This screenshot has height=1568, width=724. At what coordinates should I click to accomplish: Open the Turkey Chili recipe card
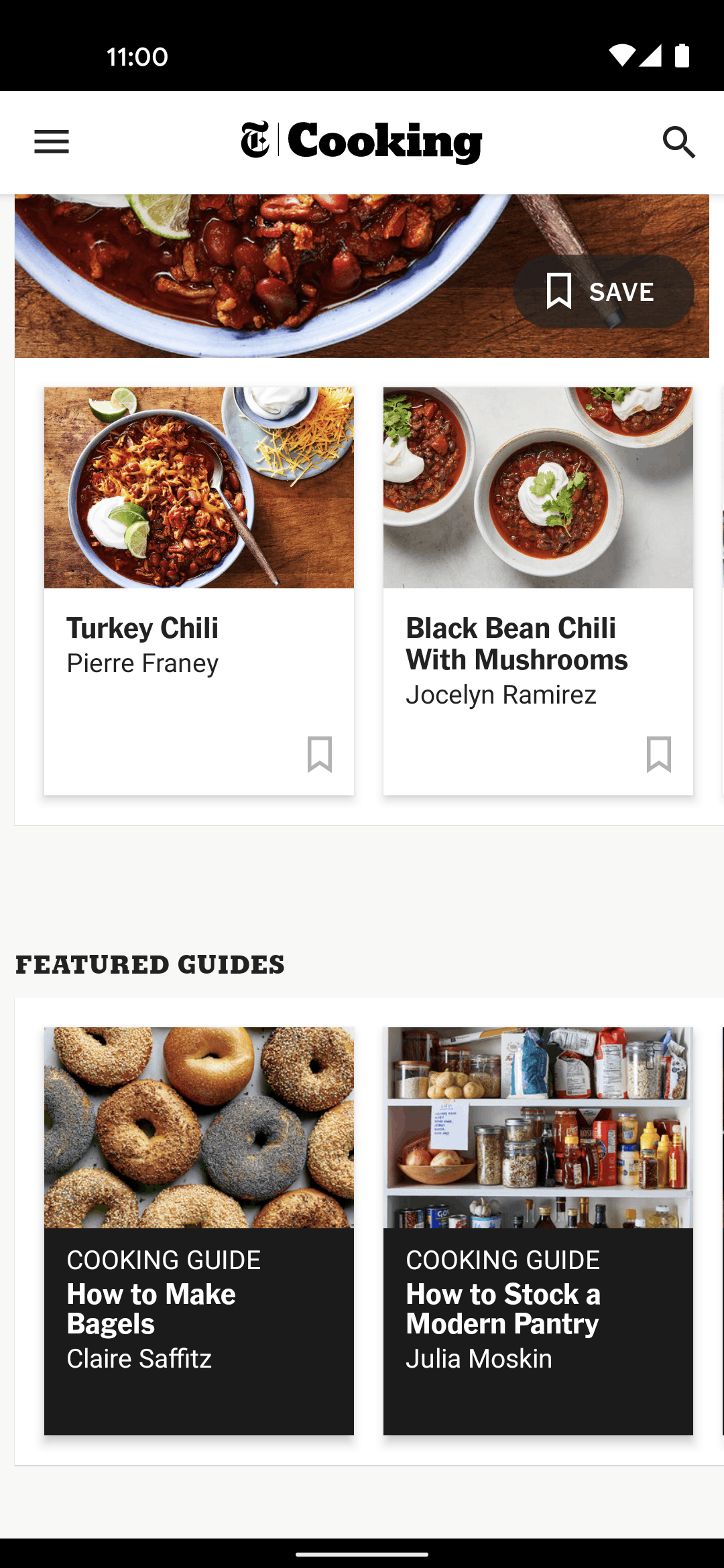199,591
